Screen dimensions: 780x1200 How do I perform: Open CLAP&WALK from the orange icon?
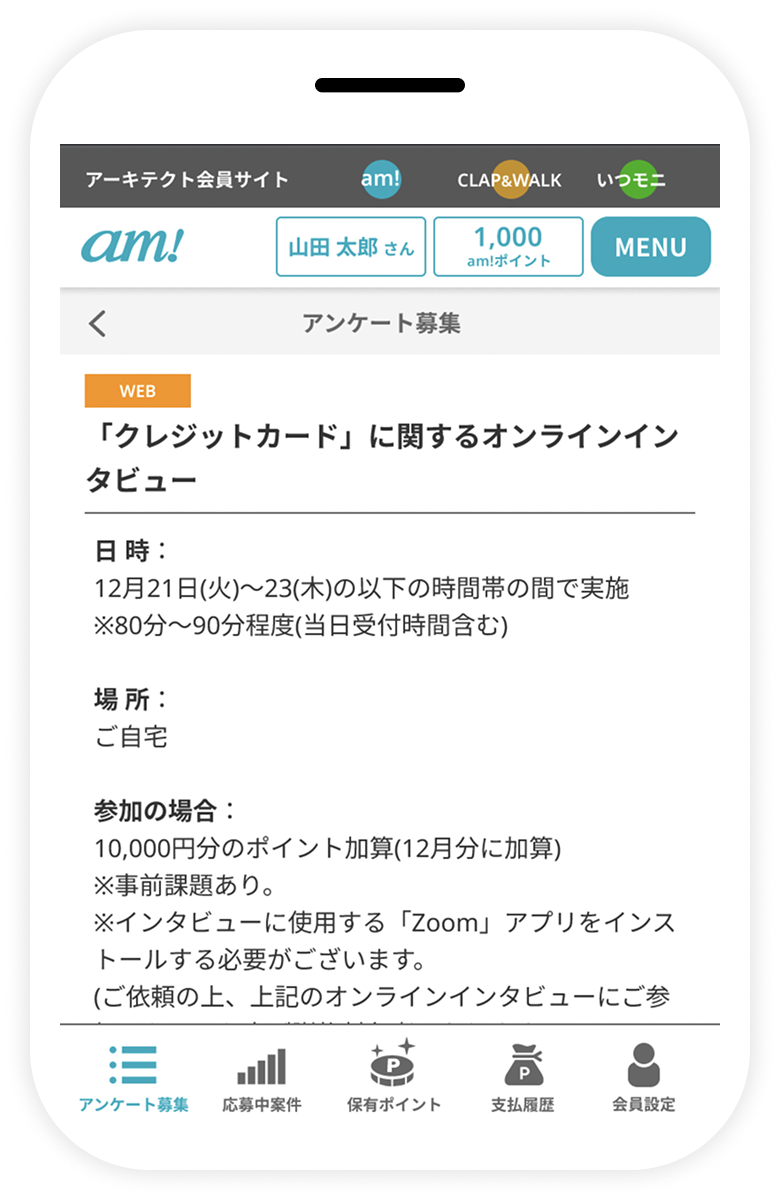(511, 178)
